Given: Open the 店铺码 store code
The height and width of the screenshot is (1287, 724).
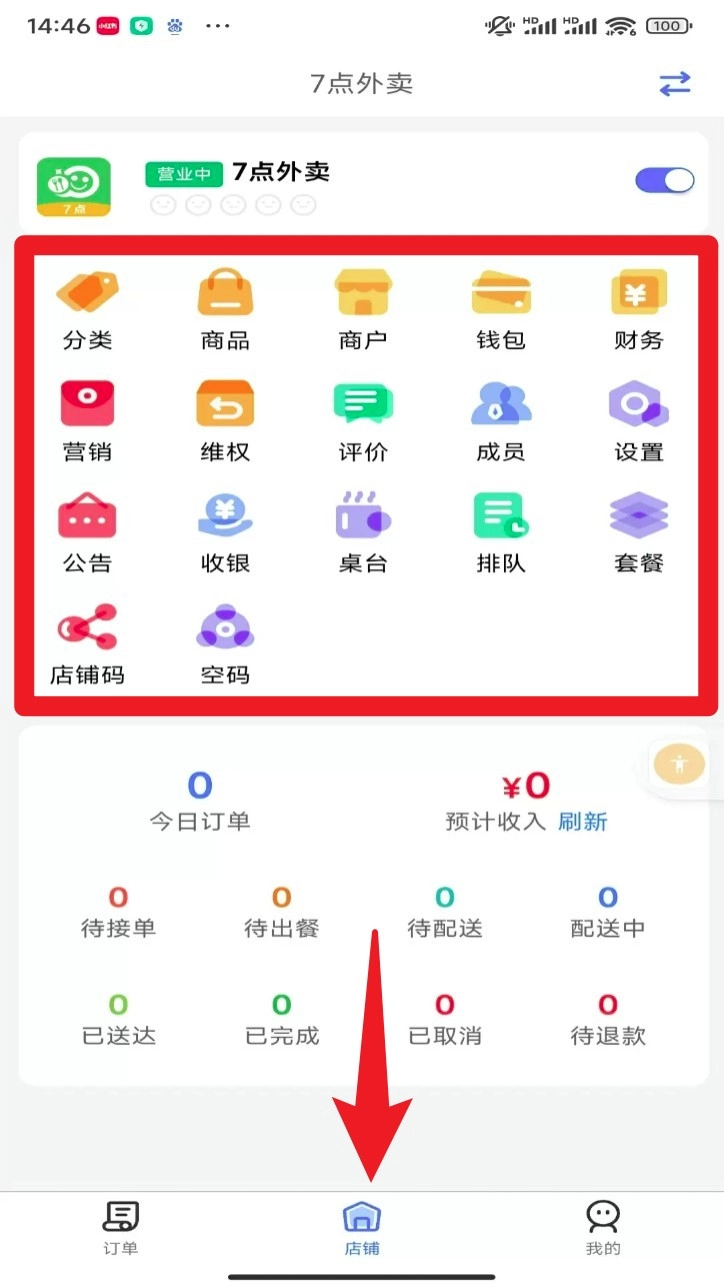Looking at the screenshot, I should pos(88,644).
